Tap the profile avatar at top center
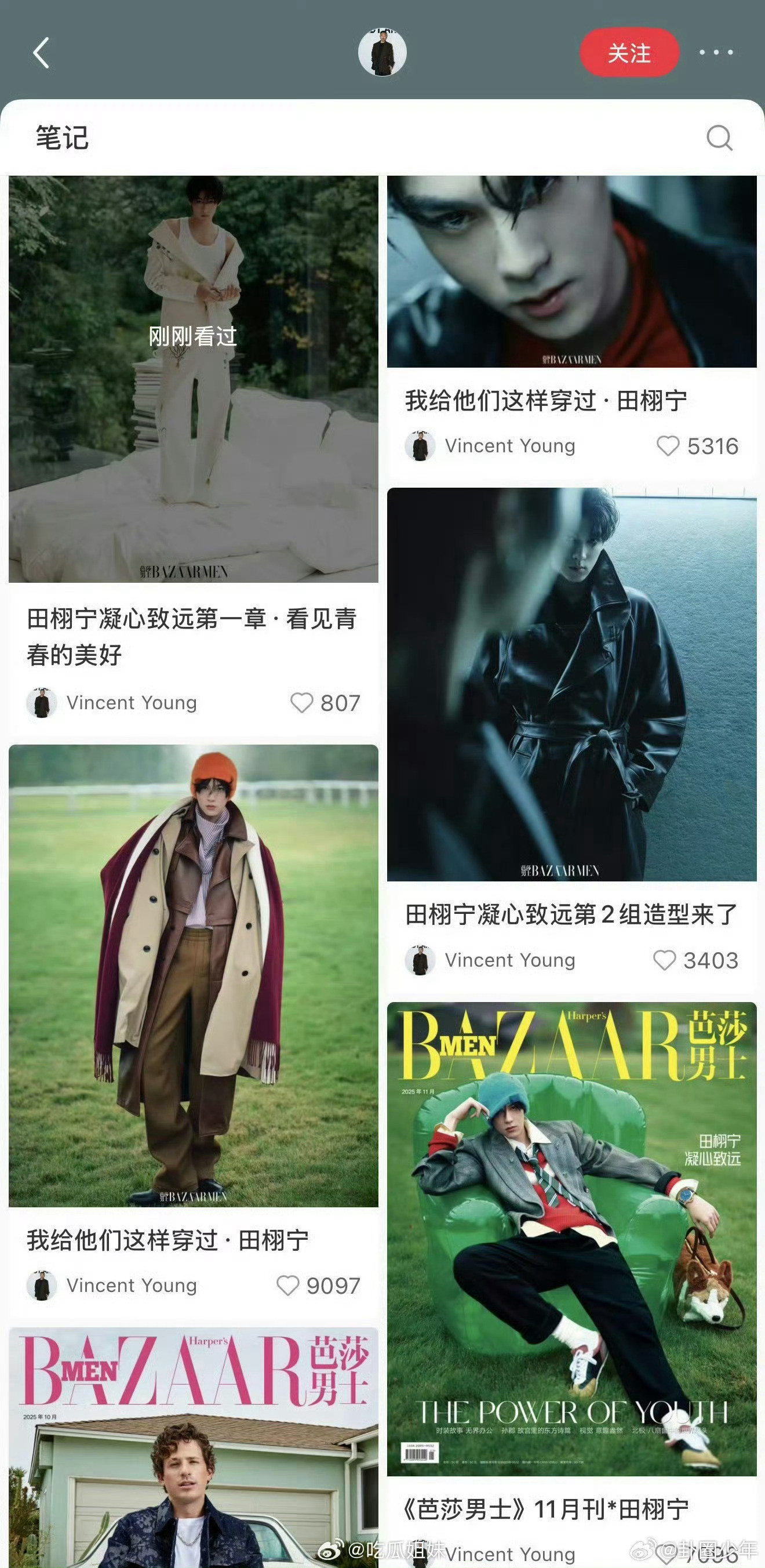 coord(382,52)
